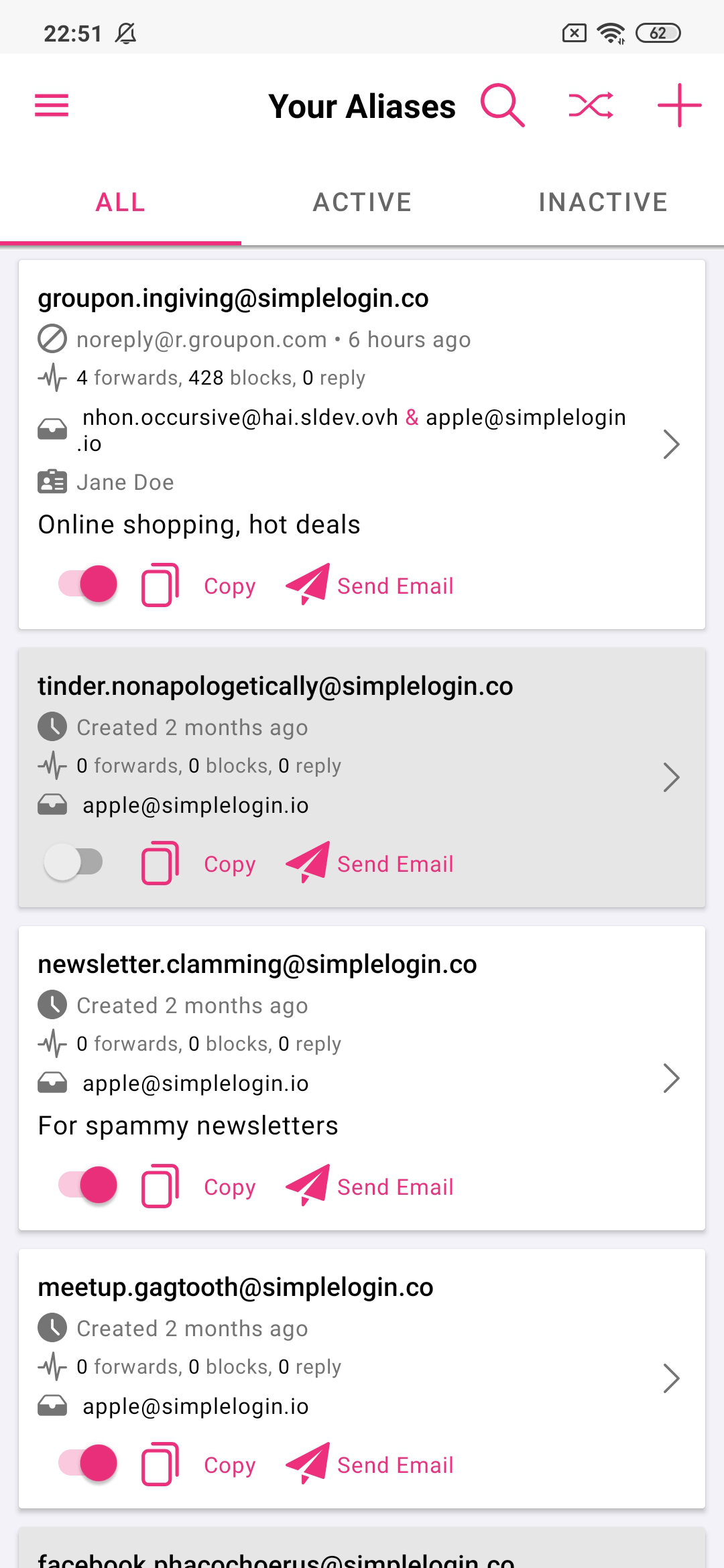The width and height of the screenshot is (724, 1568).
Task: Select the All tab
Action: [121, 202]
